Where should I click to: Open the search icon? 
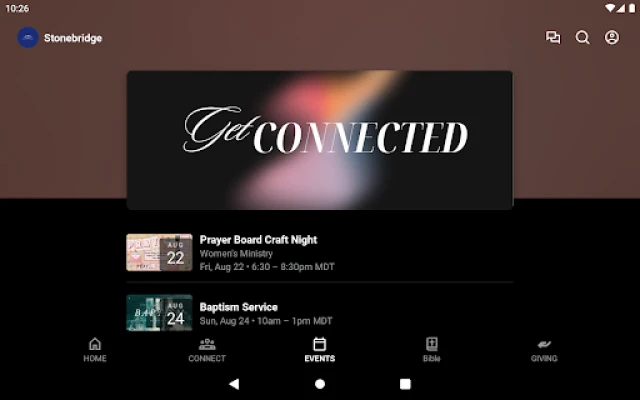tap(583, 38)
